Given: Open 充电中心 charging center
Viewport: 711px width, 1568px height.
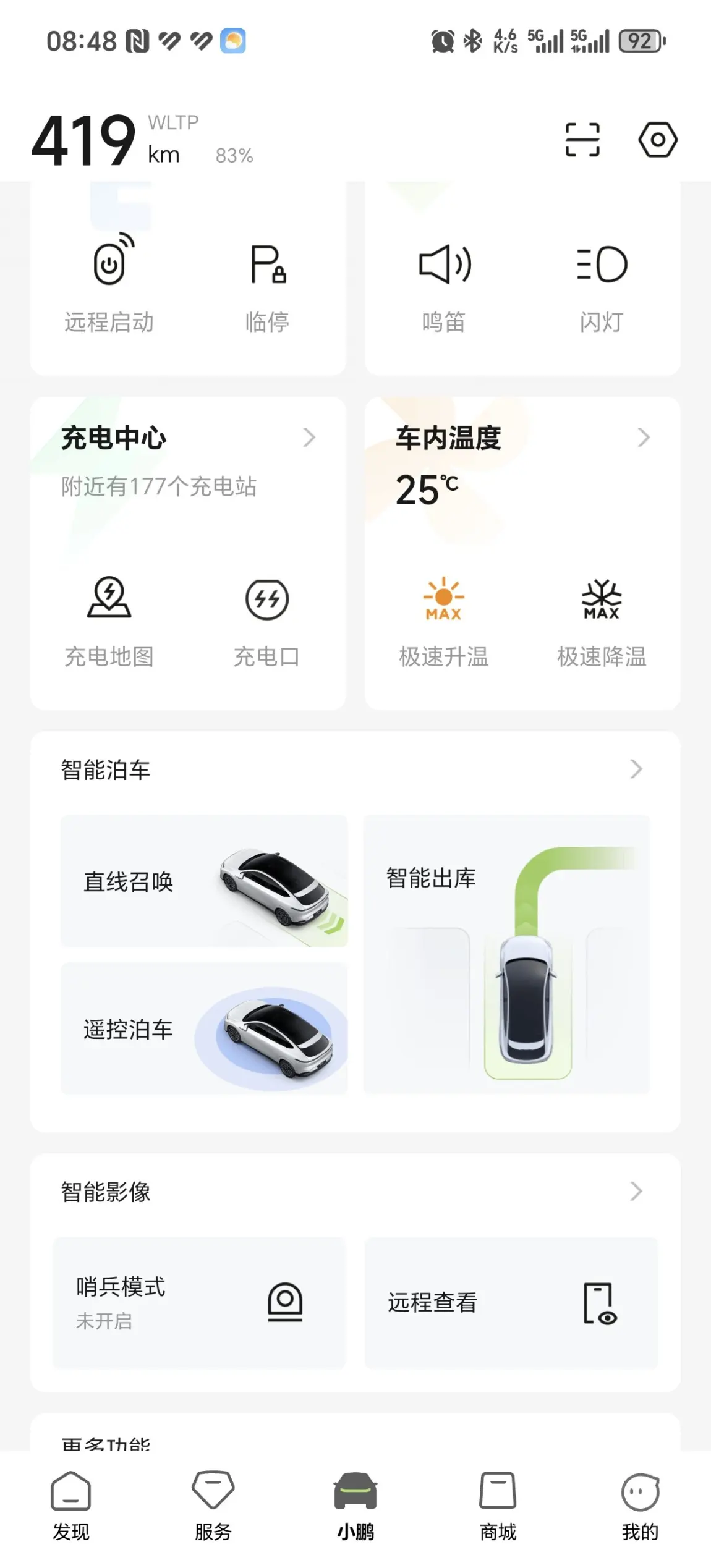Looking at the screenshot, I should click(185, 438).
